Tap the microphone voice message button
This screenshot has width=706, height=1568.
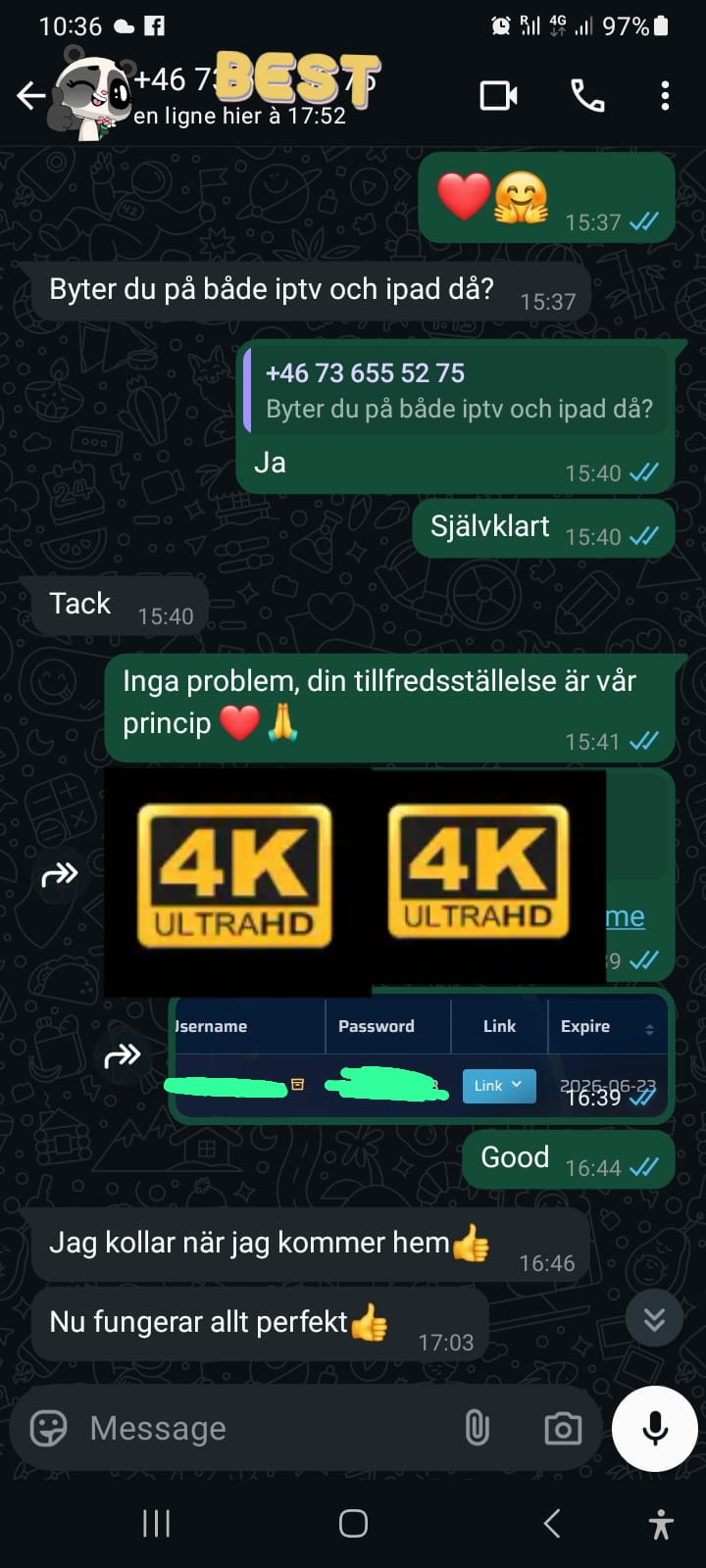(655, 1429)
